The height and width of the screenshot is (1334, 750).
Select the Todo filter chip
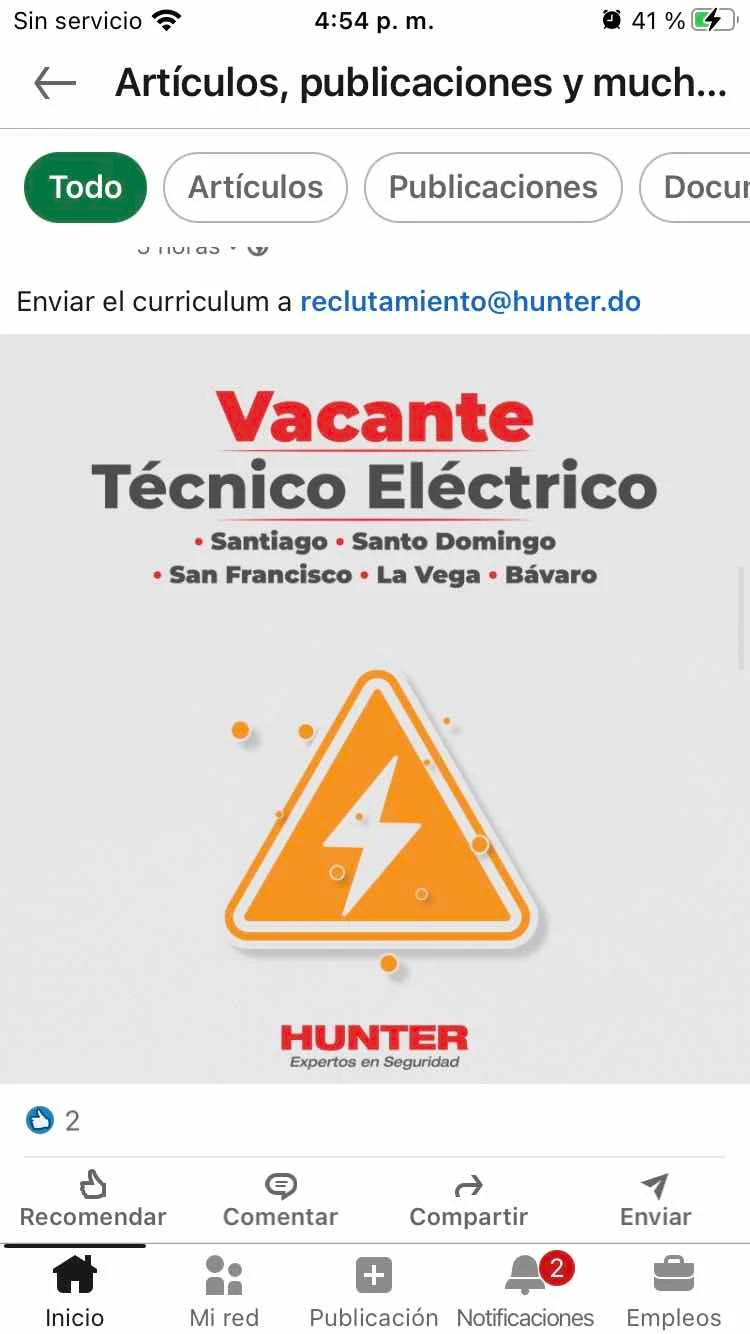click(x=86, y=187)
